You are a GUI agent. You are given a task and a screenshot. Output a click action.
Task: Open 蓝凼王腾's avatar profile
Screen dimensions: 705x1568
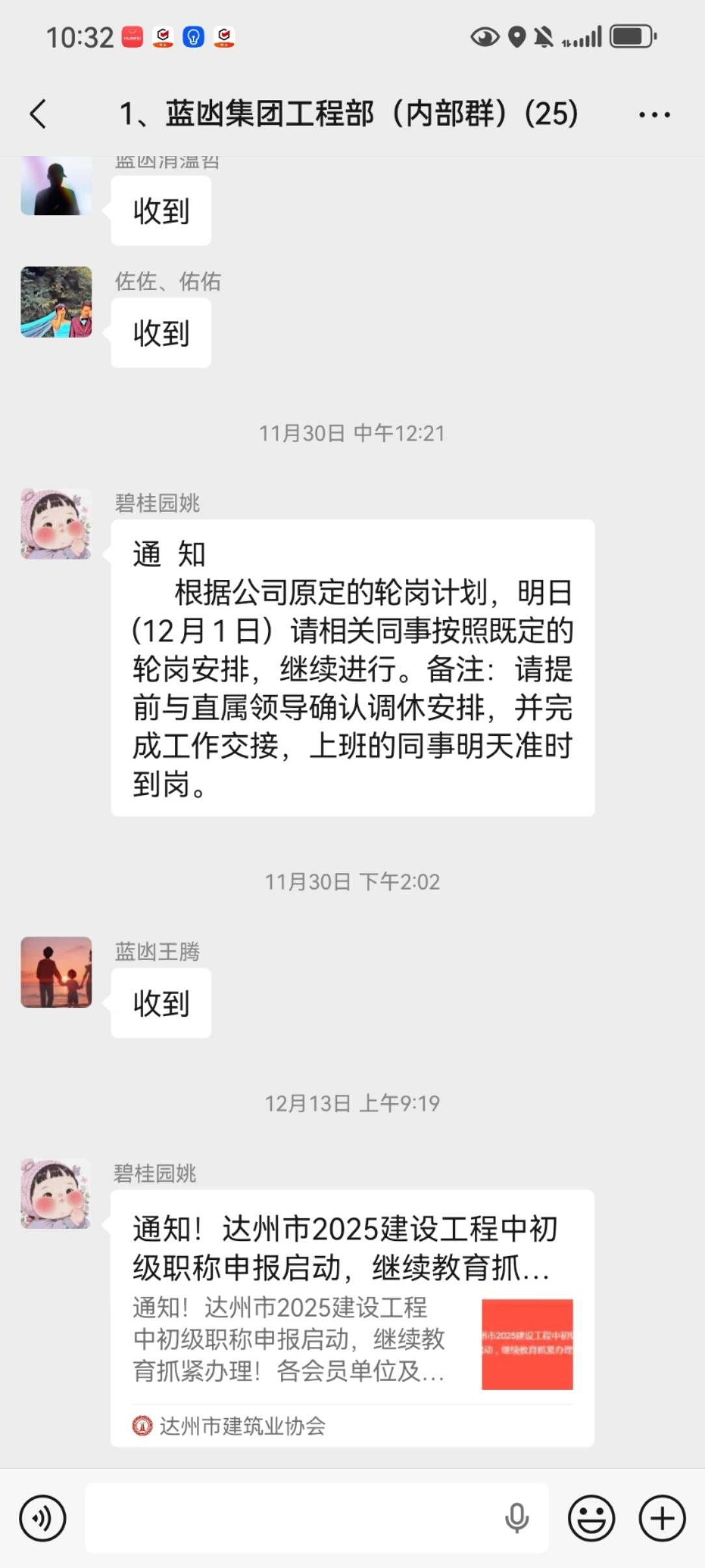pyautogui.click(x=57, y=972)
